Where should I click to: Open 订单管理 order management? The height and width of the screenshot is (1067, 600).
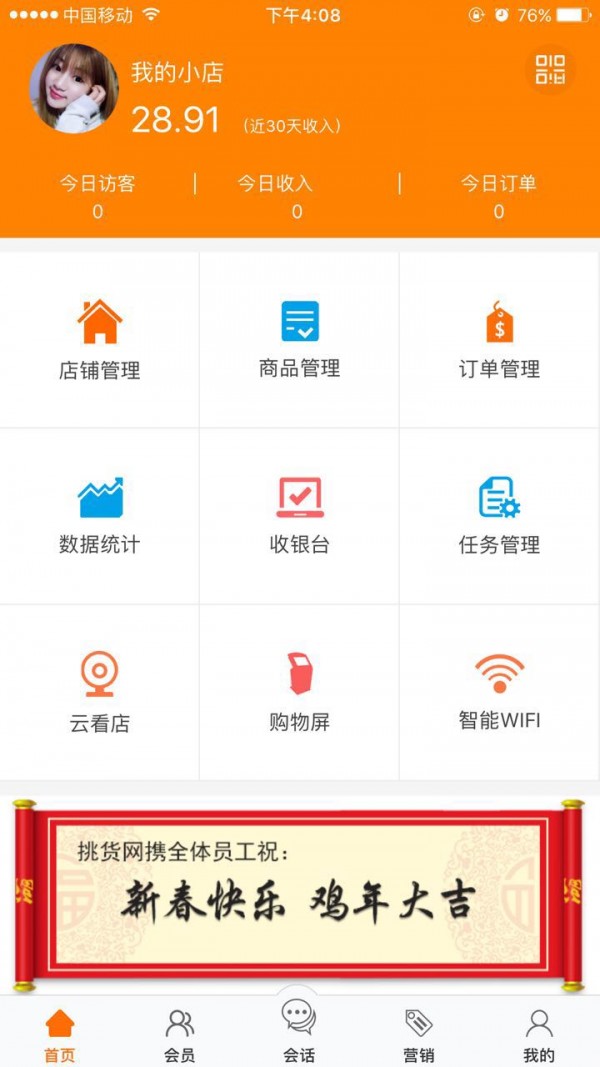(499, 340)
